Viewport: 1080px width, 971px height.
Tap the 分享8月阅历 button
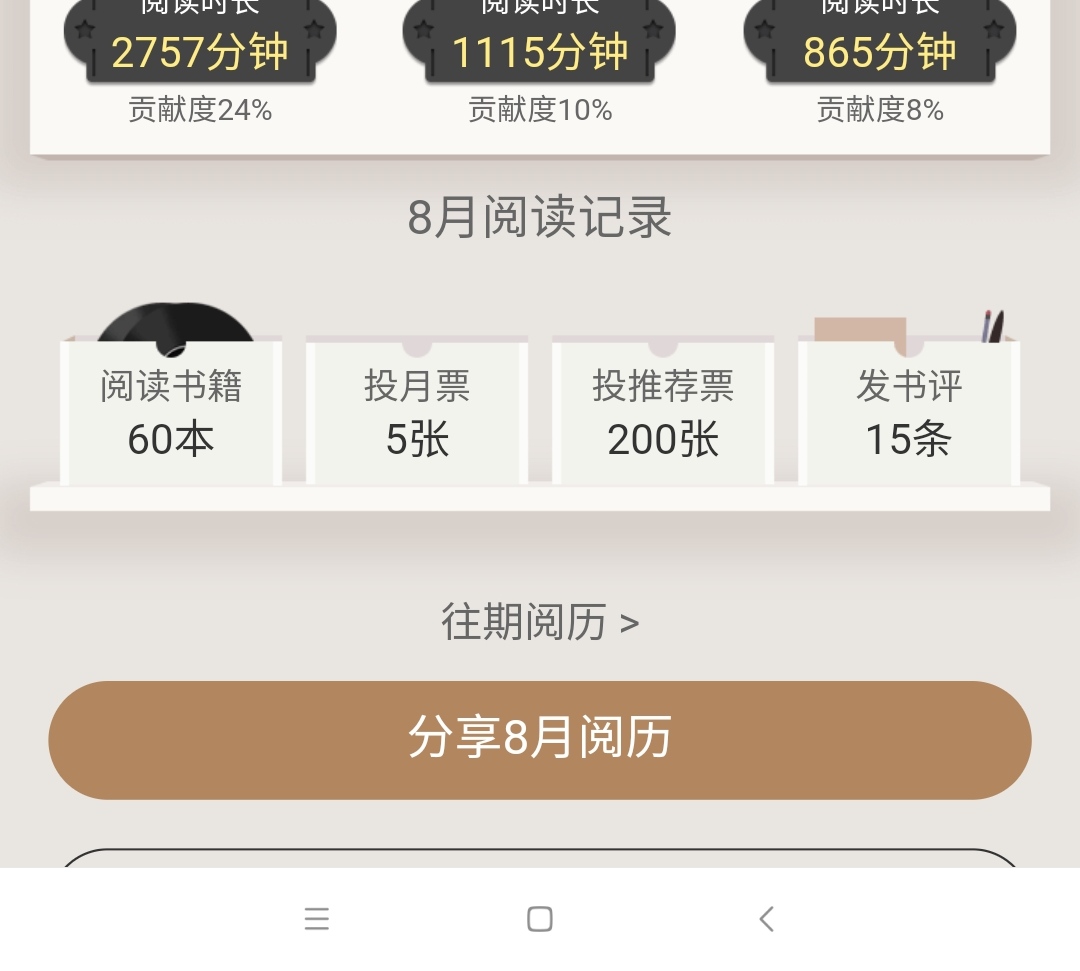[540, 740]
